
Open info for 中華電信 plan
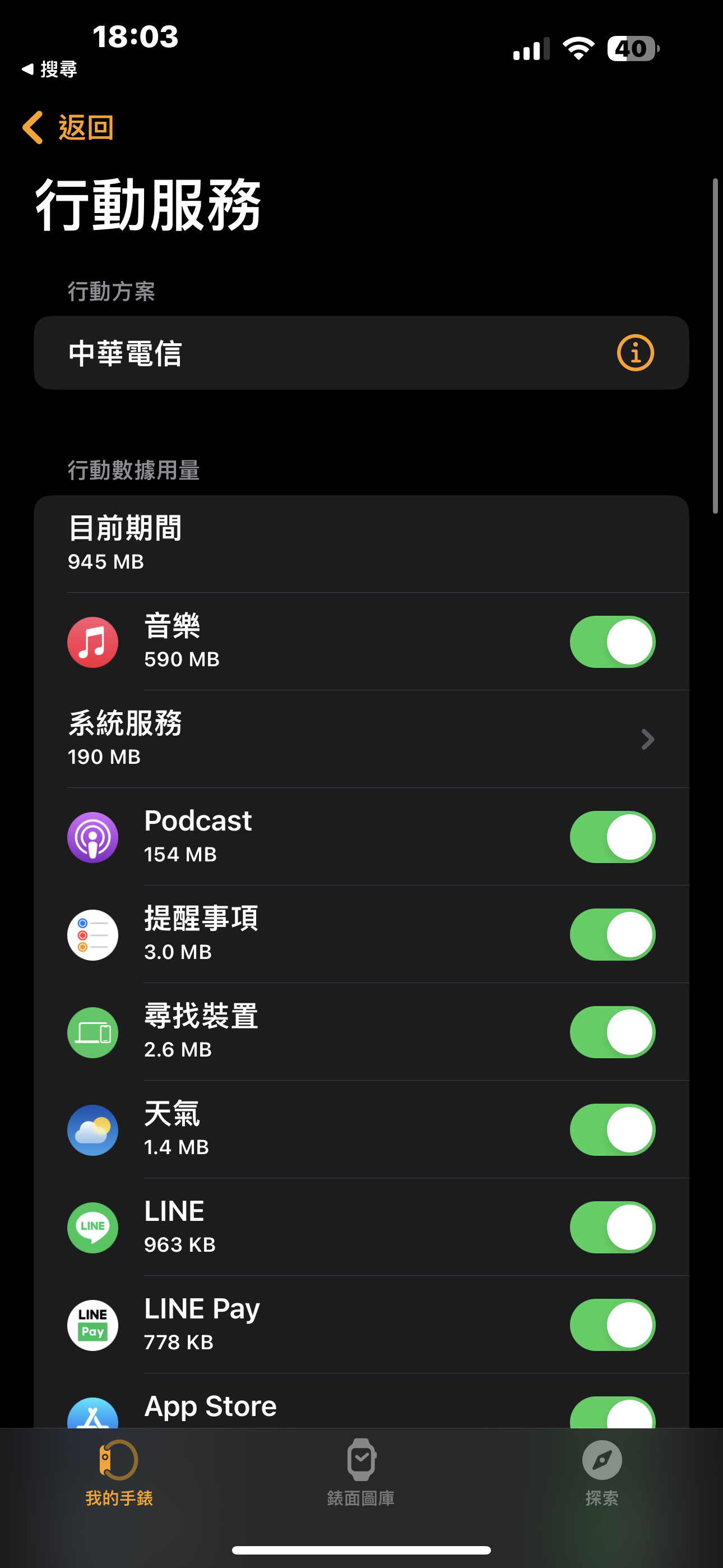tap(635, 352)
